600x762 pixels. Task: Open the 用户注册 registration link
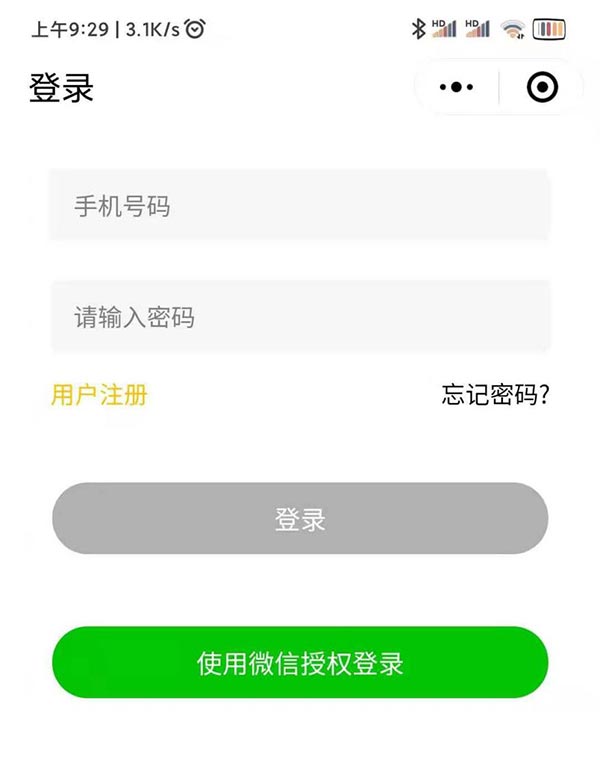99,395
